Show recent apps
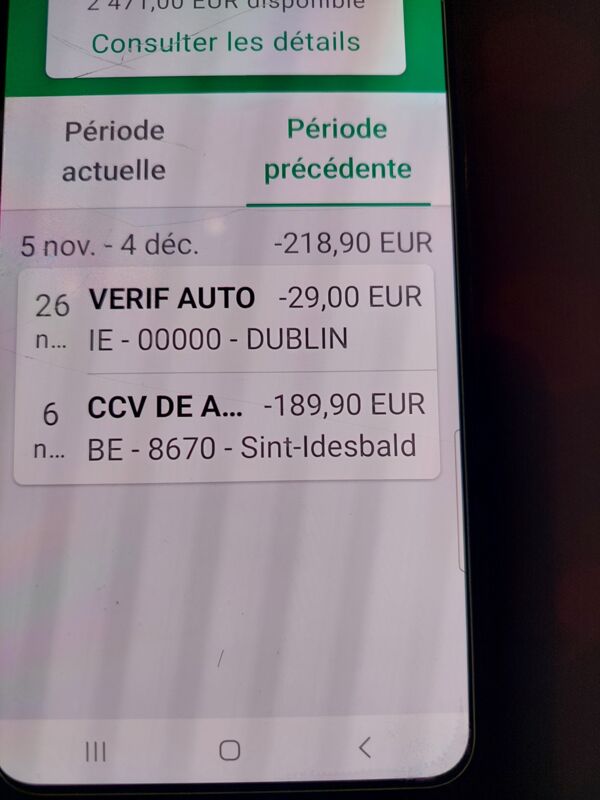Image resolution: width=600 pixels, height=800 pixels. [x=95, y=751]
